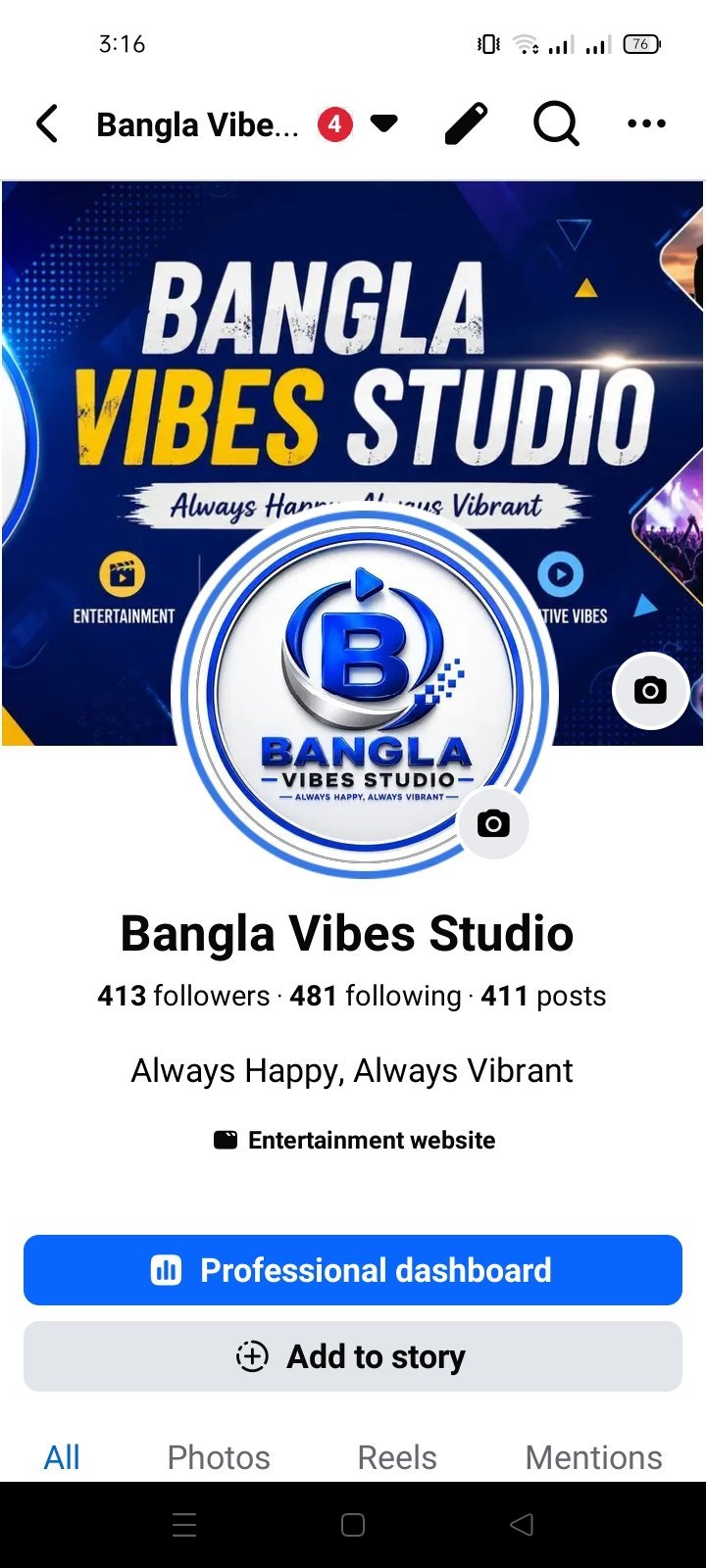Image resolution: width=706 pixels, height=1568 pixels.
Task: Tap Add to story
Action: [x=353, y=1356]
